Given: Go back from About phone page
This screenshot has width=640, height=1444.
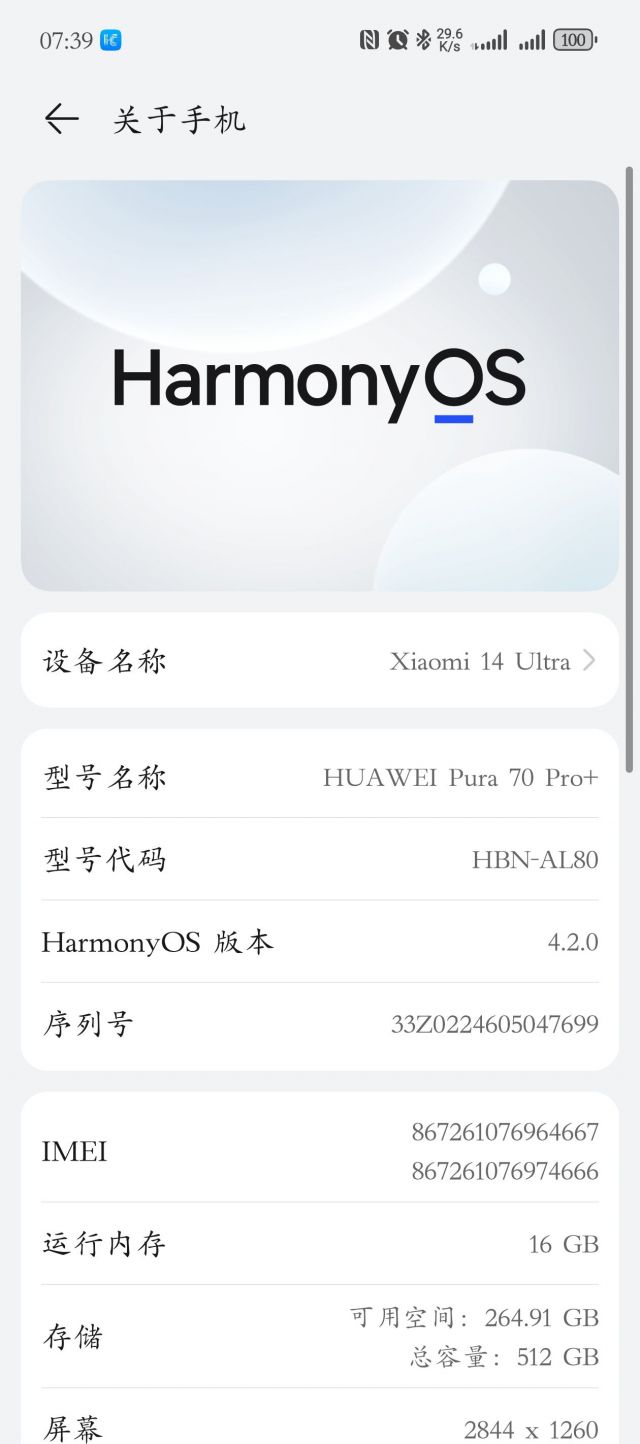Looking at the screenshot, I should [x=61, y=120].
